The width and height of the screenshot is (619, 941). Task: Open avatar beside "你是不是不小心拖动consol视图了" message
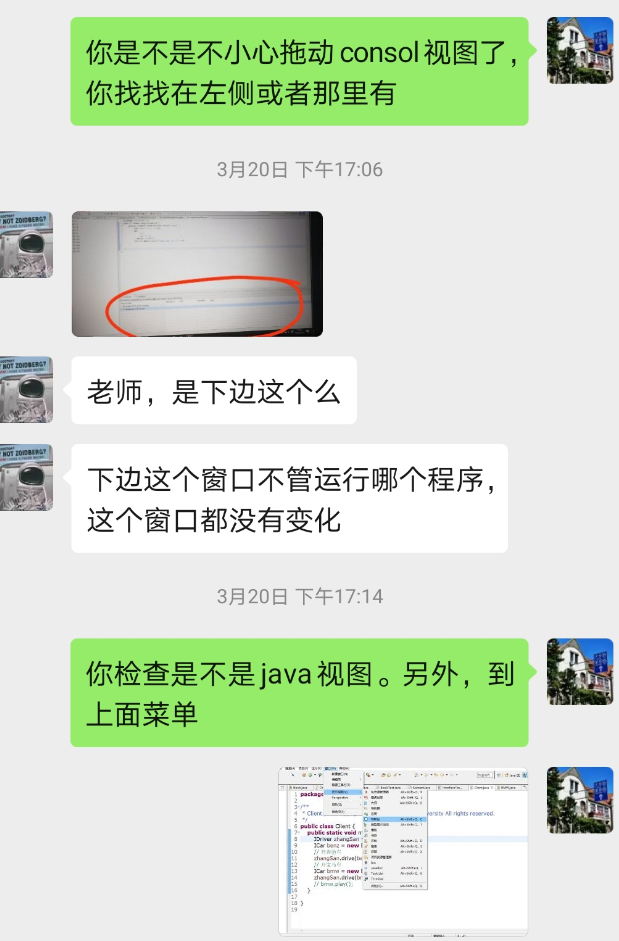pyautogui.click(x=580, y=50)
